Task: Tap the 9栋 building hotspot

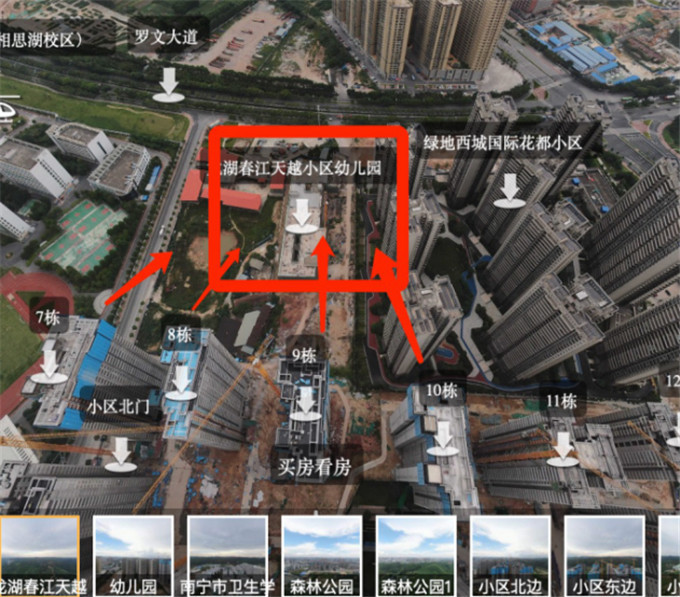Action: click(x=305, y=399)
